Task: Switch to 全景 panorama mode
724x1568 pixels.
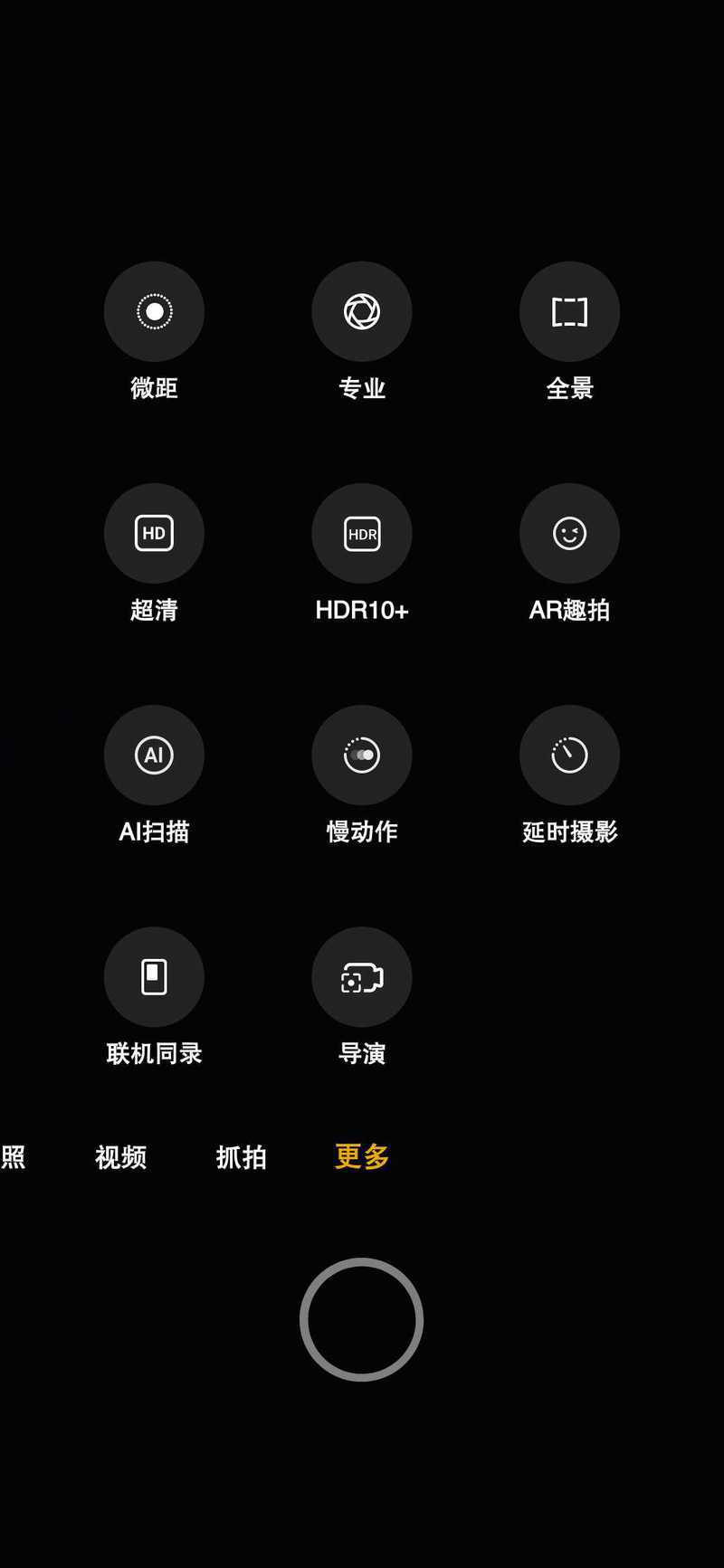Action: tap(569, 312)
